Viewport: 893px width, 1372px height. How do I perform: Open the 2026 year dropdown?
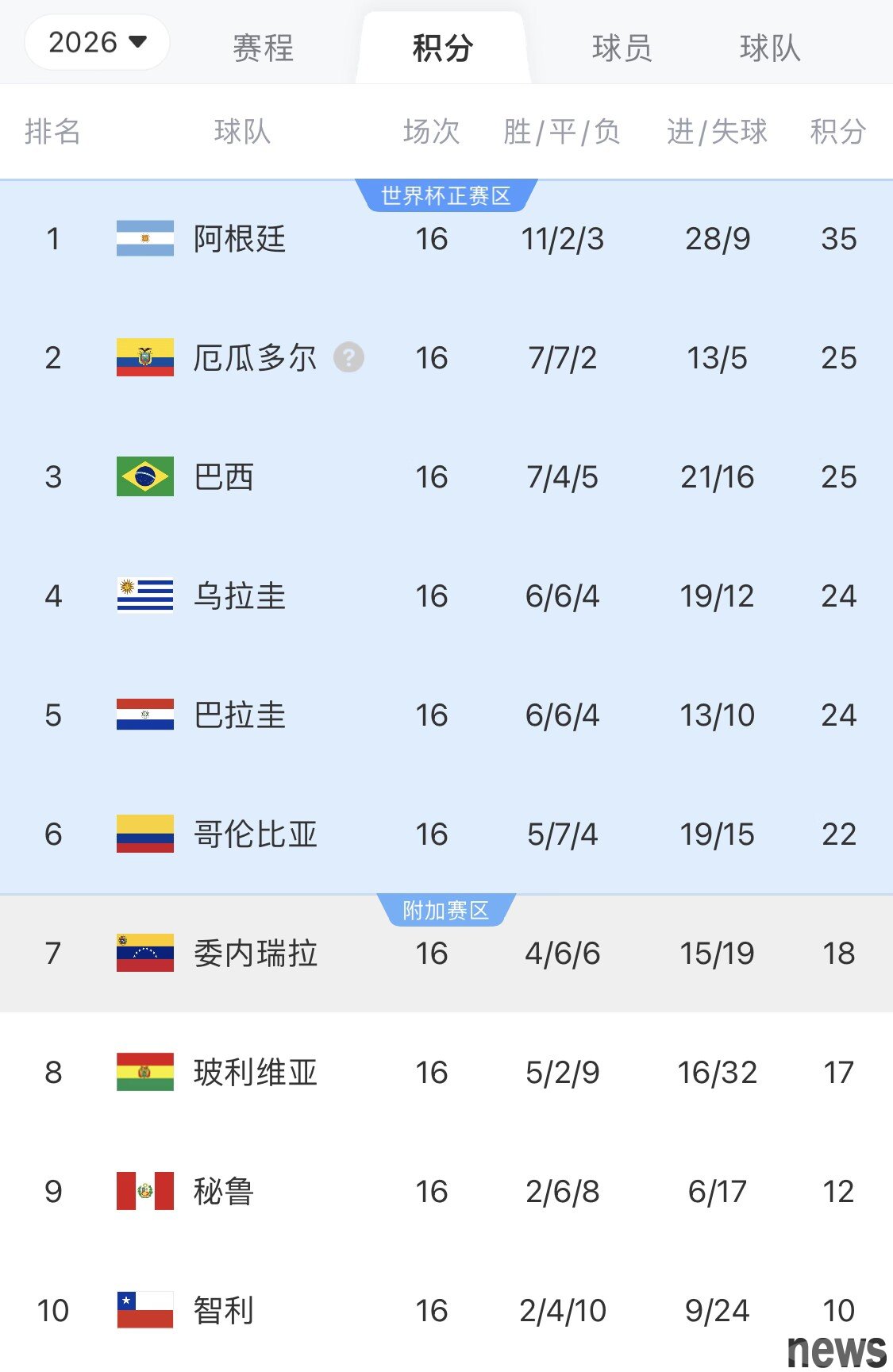point(97,42)
